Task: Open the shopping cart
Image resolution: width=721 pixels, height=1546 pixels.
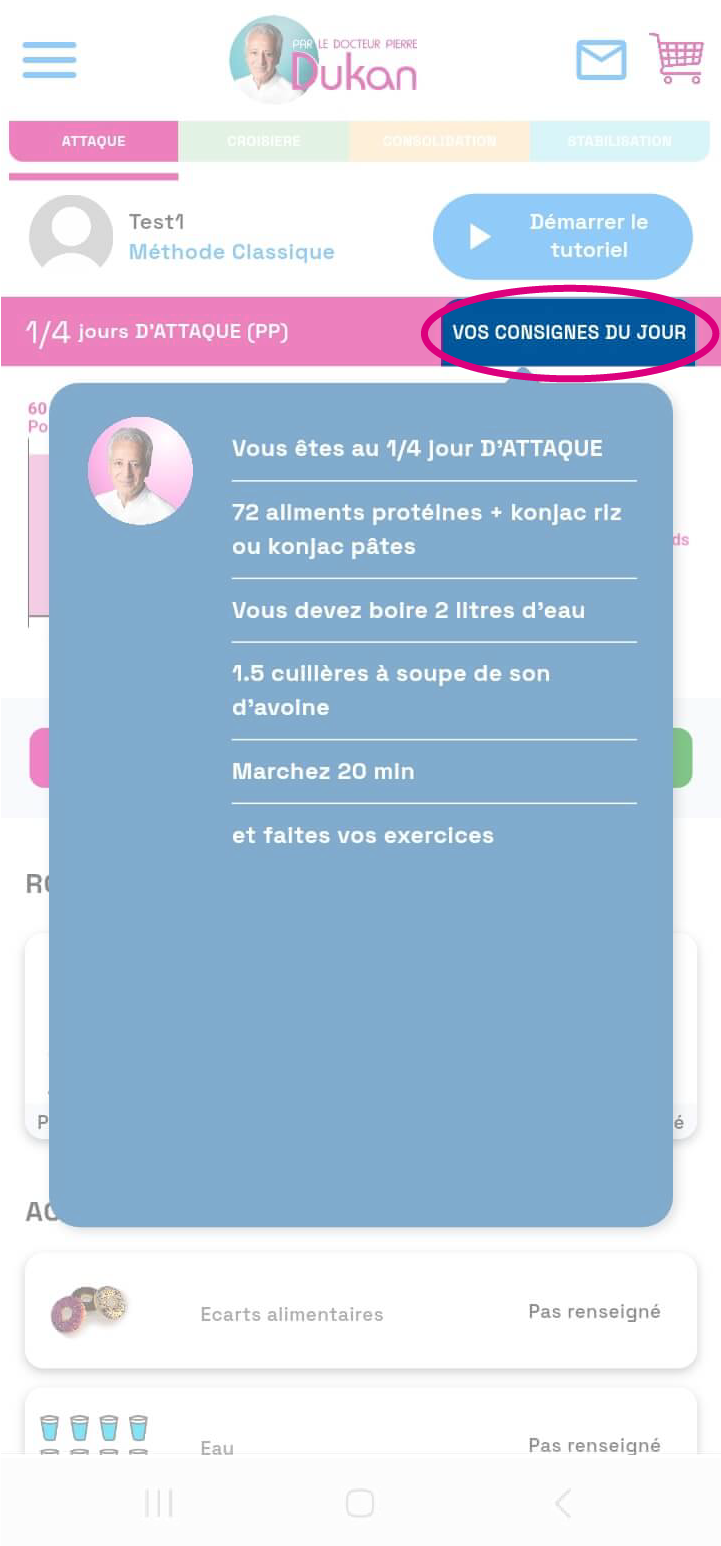Action: coord(677,59)
